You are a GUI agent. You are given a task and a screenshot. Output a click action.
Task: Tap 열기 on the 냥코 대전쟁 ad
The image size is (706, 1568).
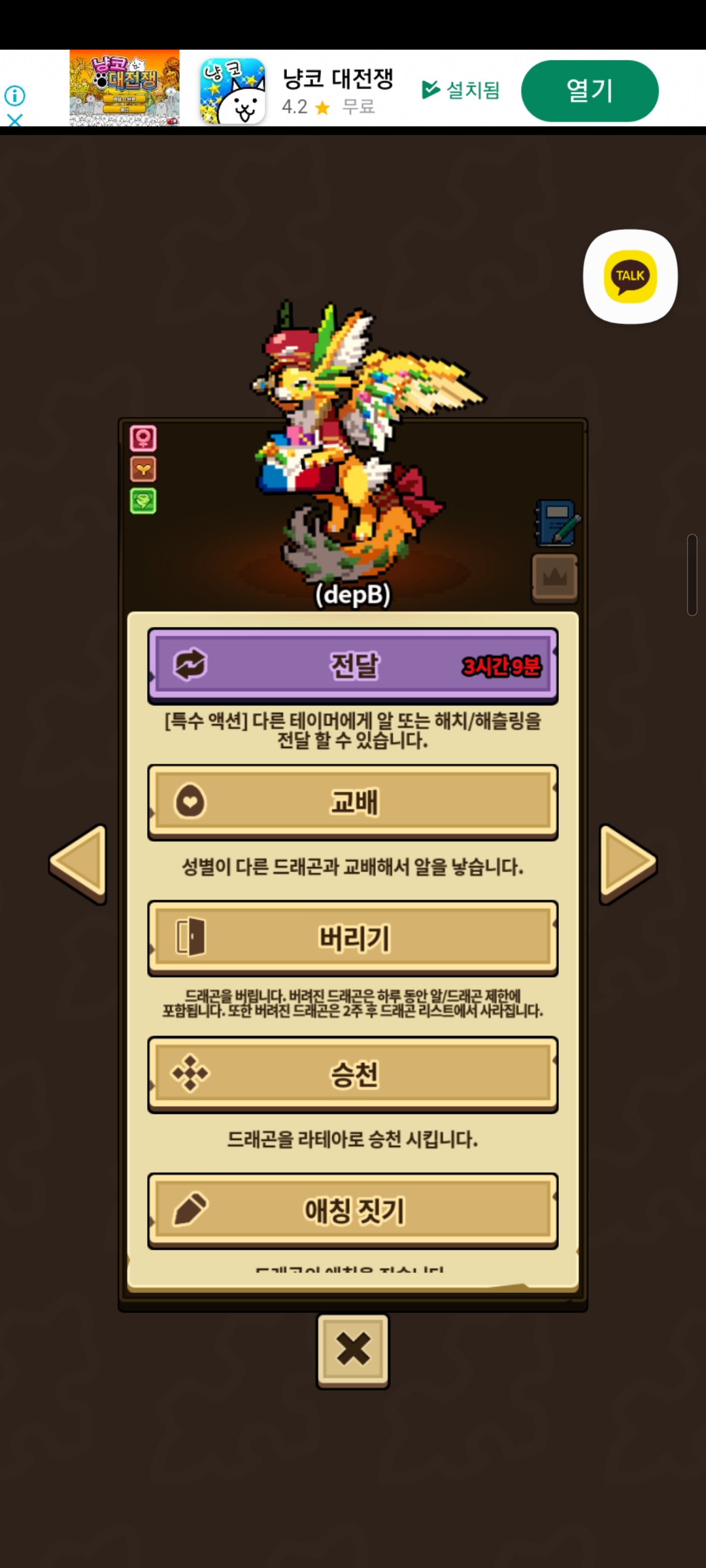589,91
